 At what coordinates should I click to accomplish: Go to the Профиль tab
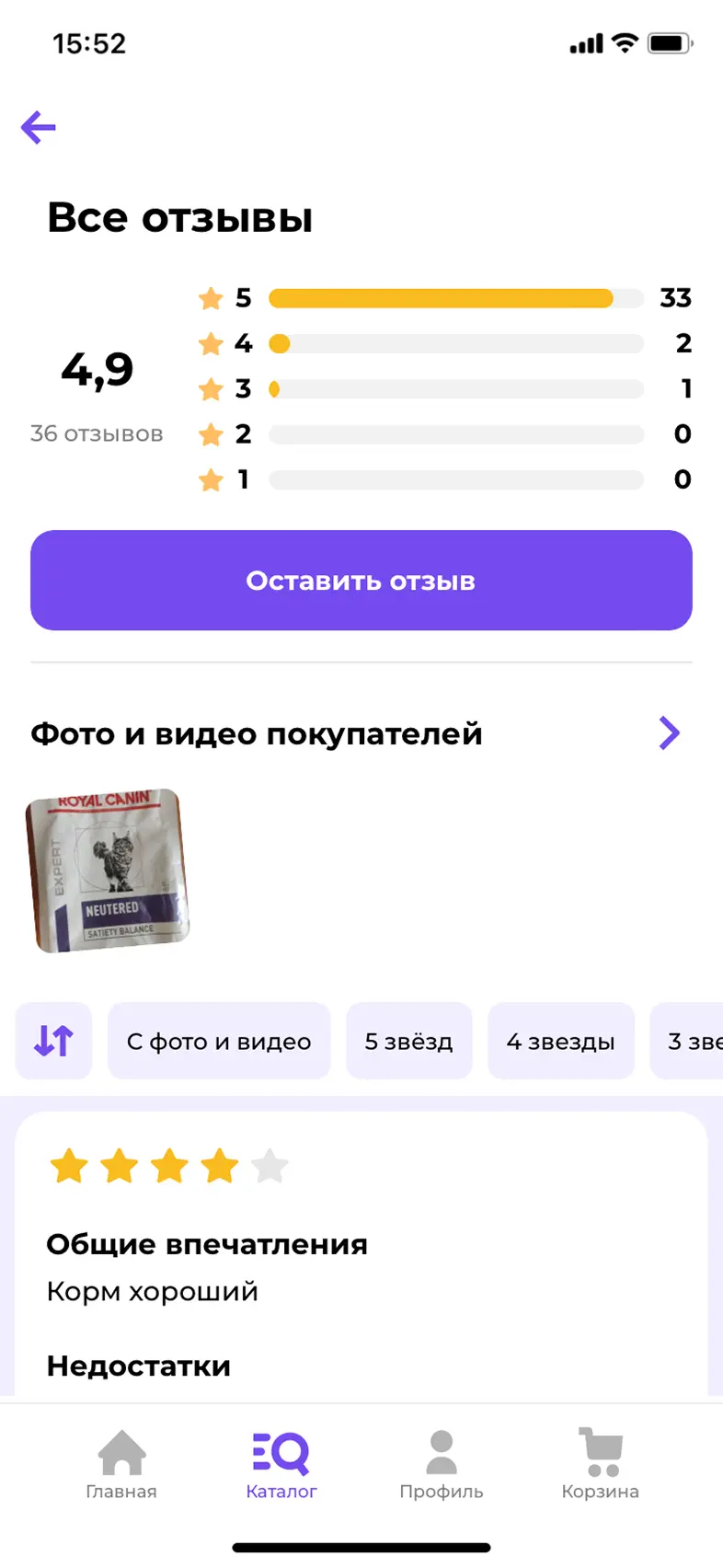tap(442, 1464)
